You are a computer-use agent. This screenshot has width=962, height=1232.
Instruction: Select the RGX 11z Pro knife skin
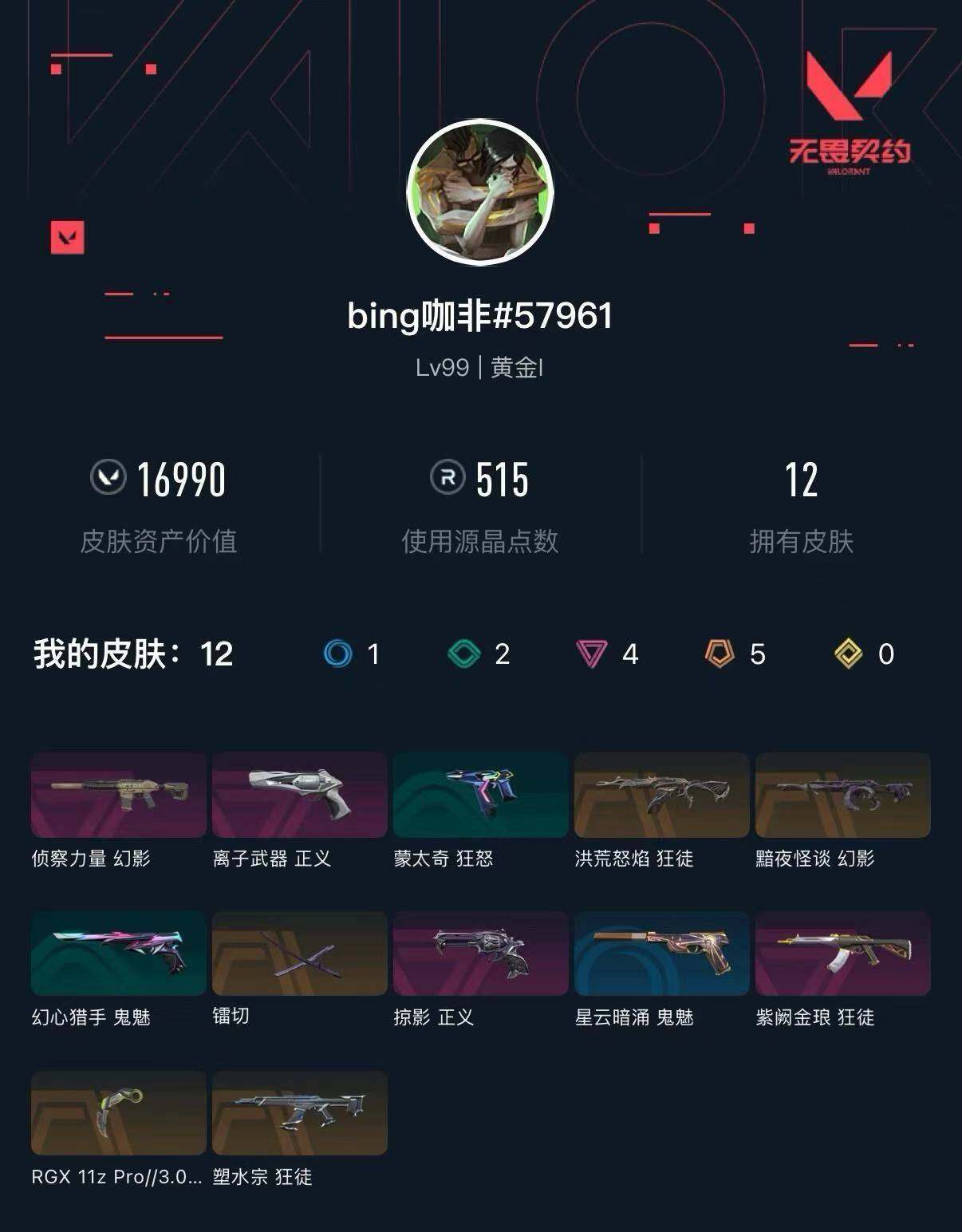(116, 1115)
